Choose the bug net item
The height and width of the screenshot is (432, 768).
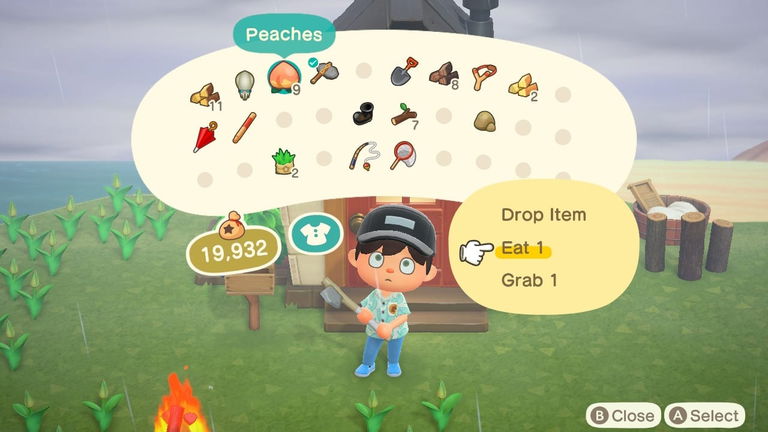(404, 154)
